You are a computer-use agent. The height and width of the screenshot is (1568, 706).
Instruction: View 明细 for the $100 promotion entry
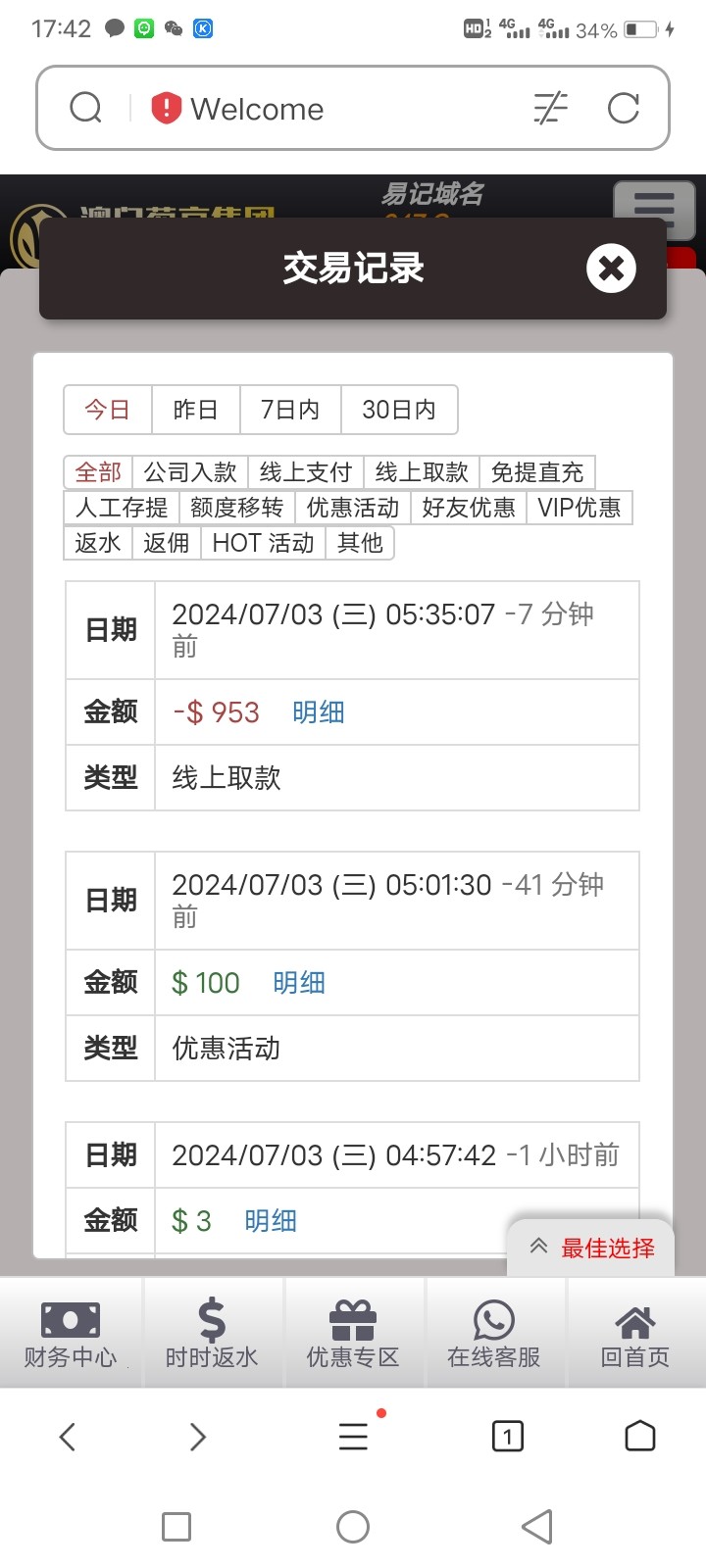click(x=298, y=982)
